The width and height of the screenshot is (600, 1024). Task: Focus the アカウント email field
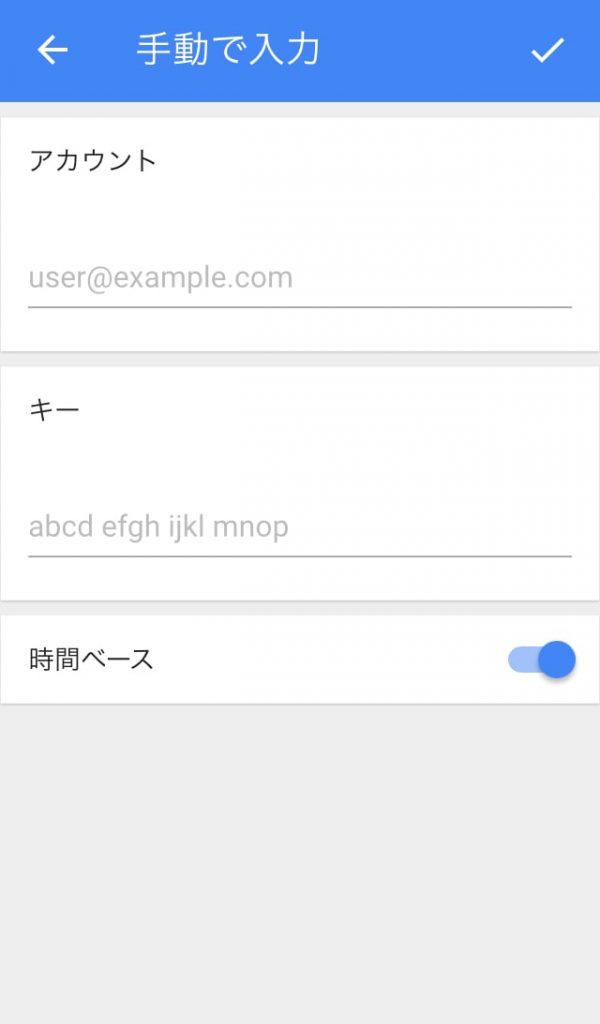click(300, 279)
